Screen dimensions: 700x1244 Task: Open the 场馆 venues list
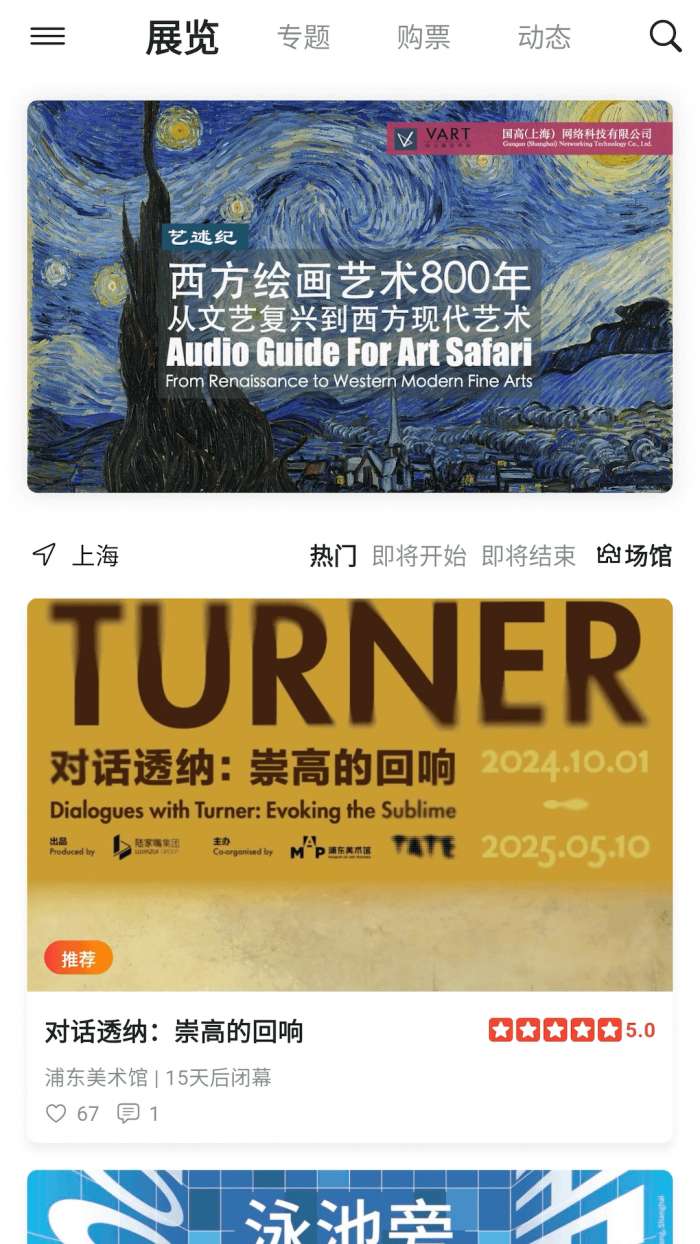click(x=634, y=555)
